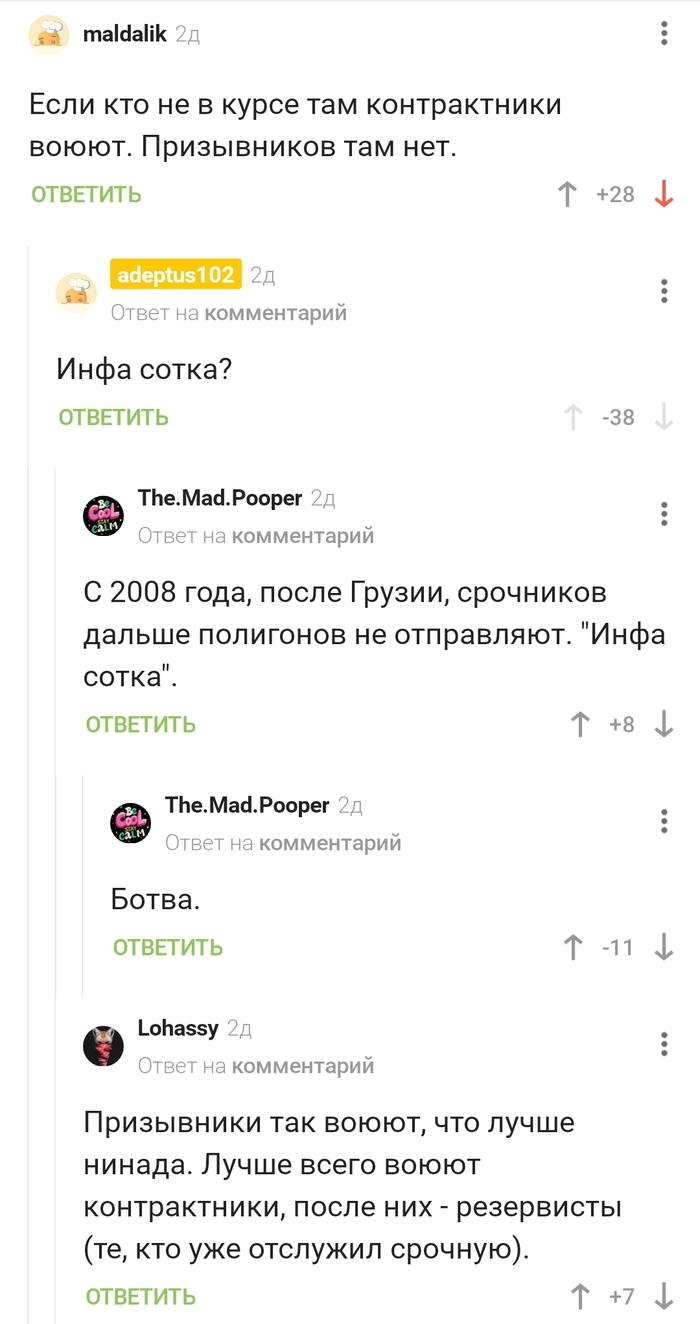700x1324 pixels.
Task: Upvote Lohassy's comment
Action: 580,1297
